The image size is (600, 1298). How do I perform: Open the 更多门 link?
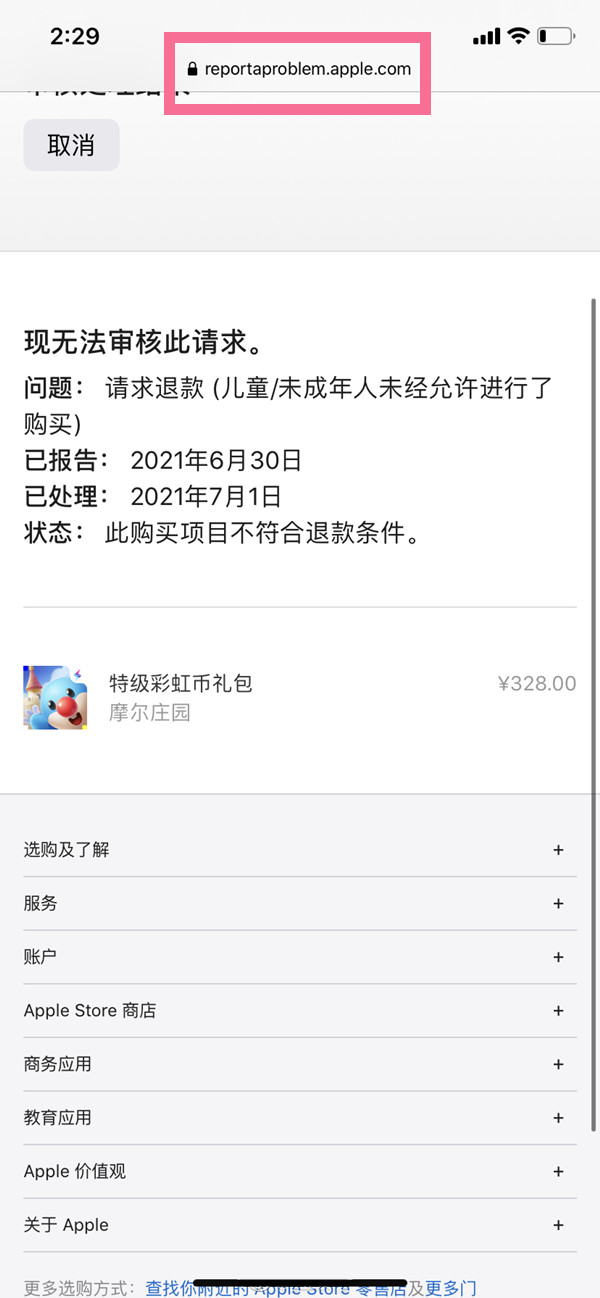451,1288
